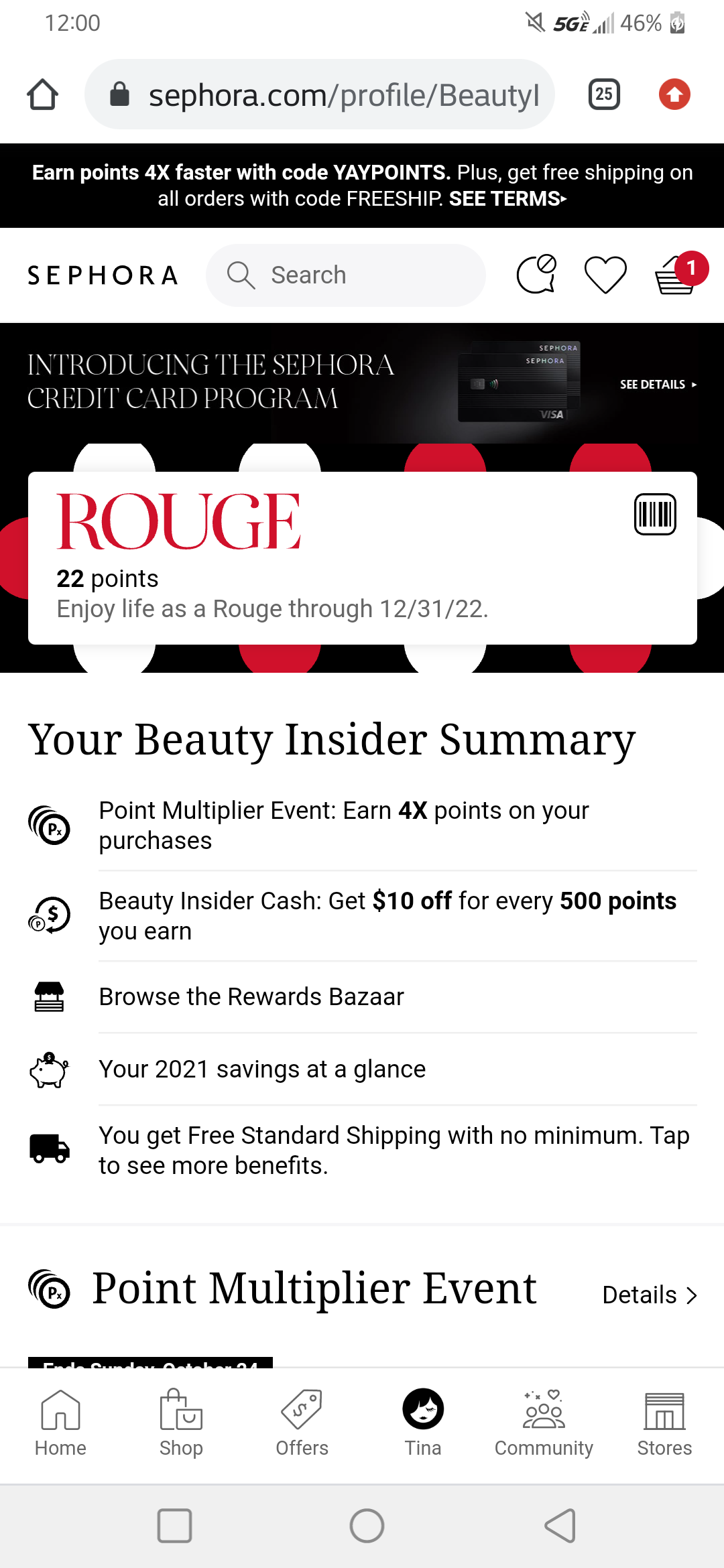Open the browser tabs switcher
The image size is (724, 1568).
coord(603,94)
